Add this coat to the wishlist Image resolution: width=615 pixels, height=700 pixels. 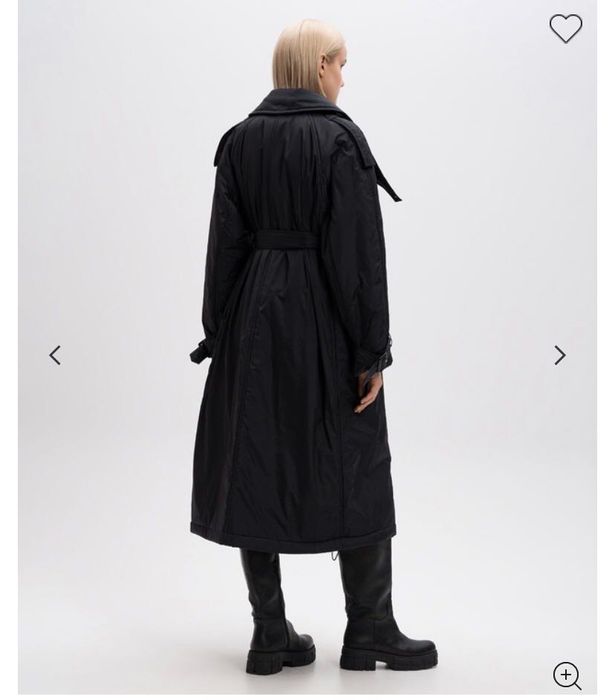[565, 28]
